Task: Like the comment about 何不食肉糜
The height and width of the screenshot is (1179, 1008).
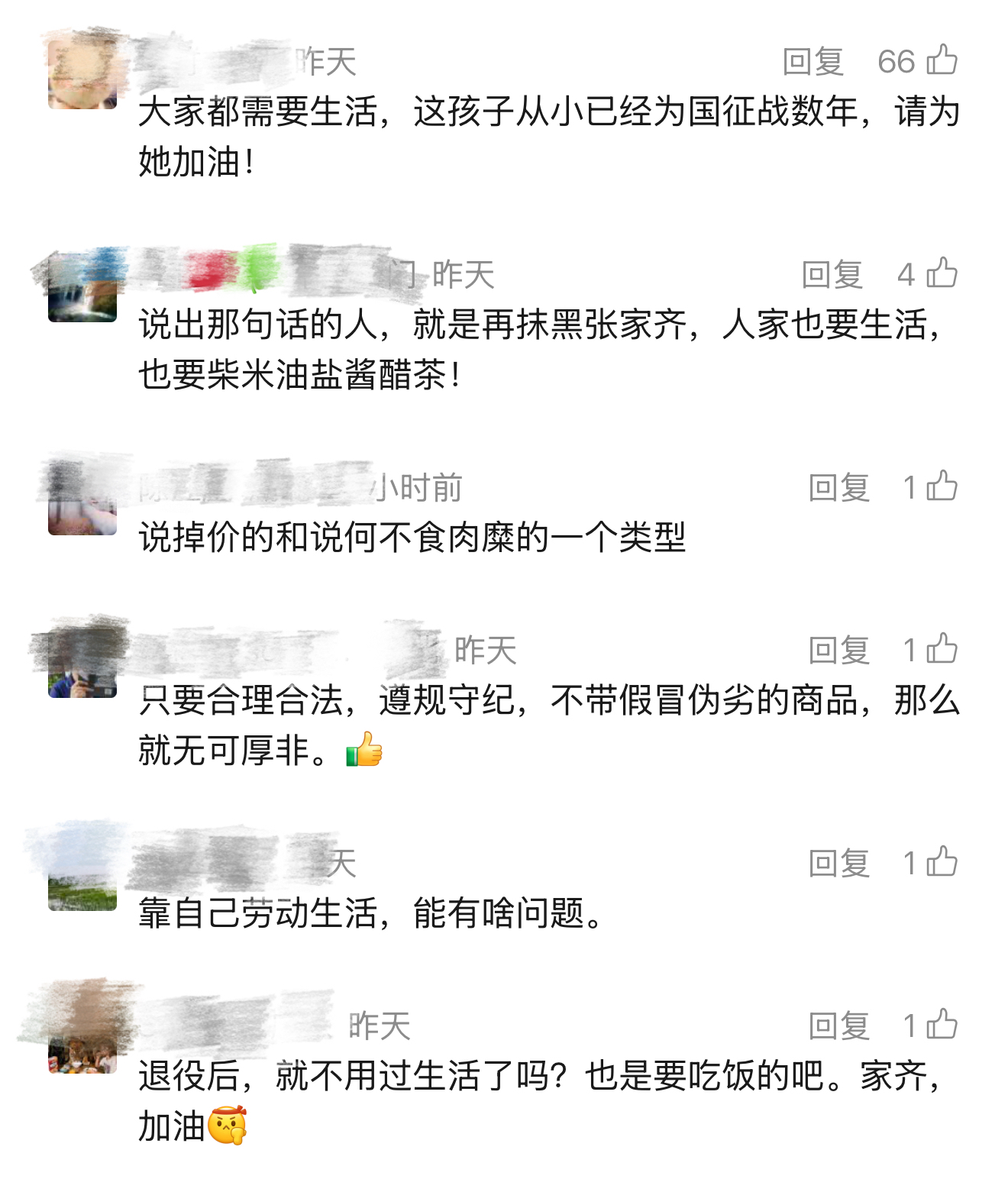Action: [x=942, y=486]
